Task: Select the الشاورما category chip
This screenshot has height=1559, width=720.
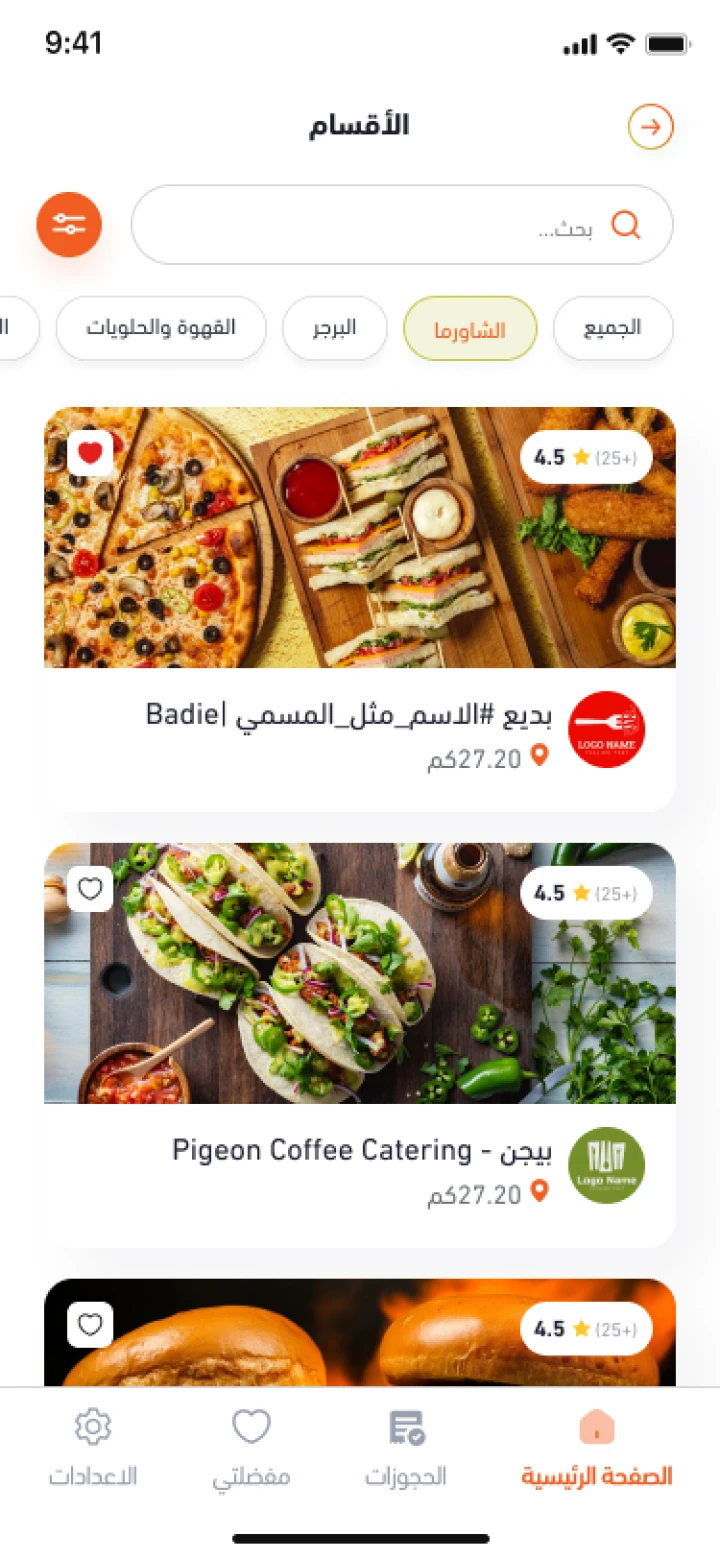Action: coord(470,328)
